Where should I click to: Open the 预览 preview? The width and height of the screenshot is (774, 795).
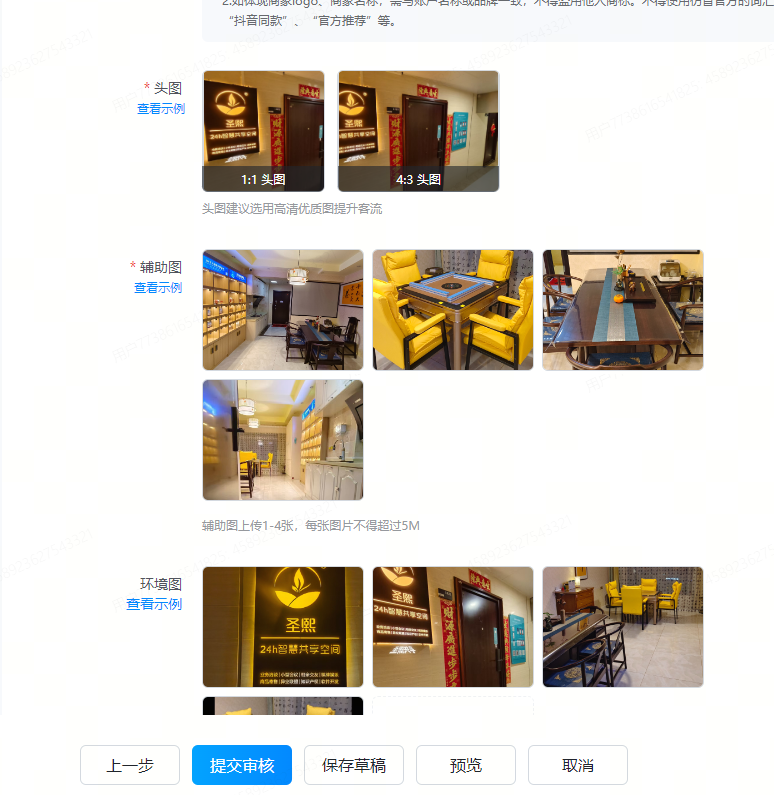pyautogui.click(x=466, y=765)
